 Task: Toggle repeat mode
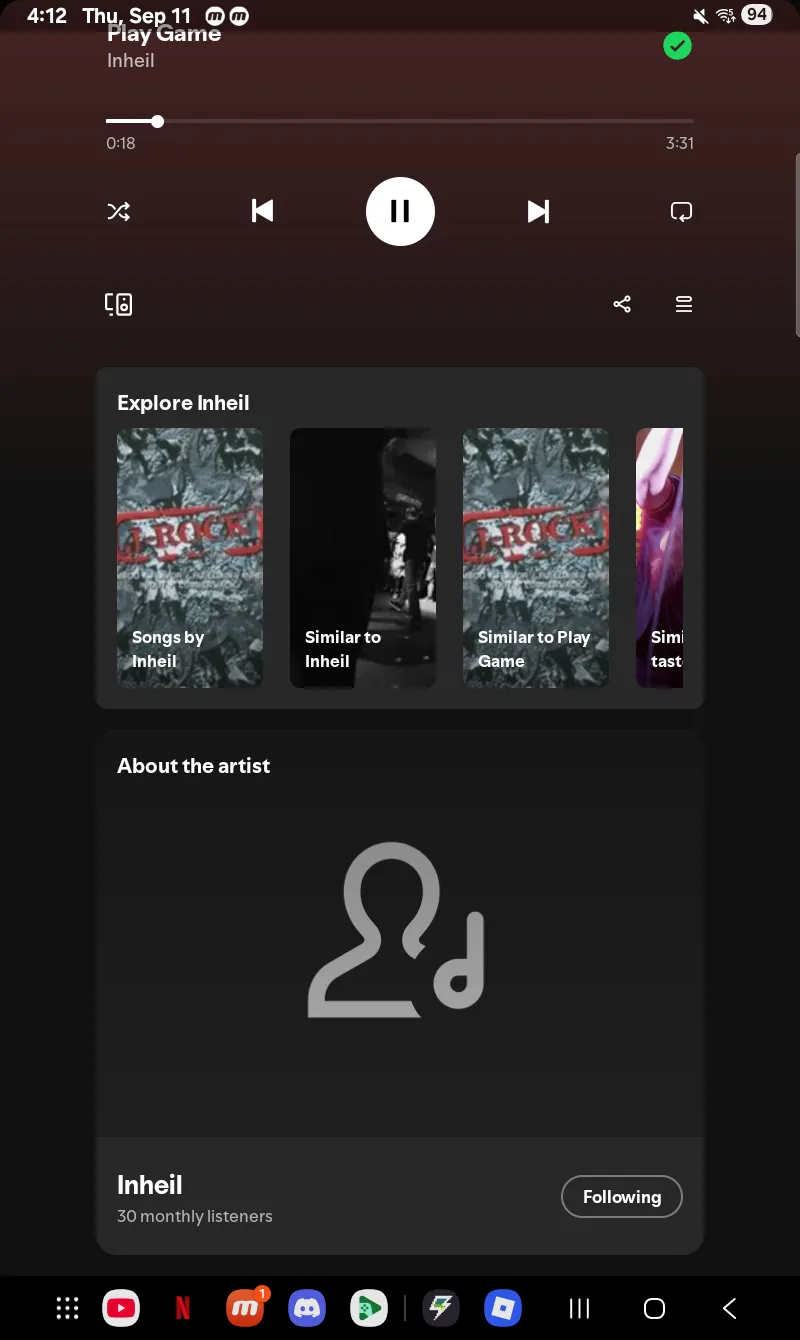[681, 211]
